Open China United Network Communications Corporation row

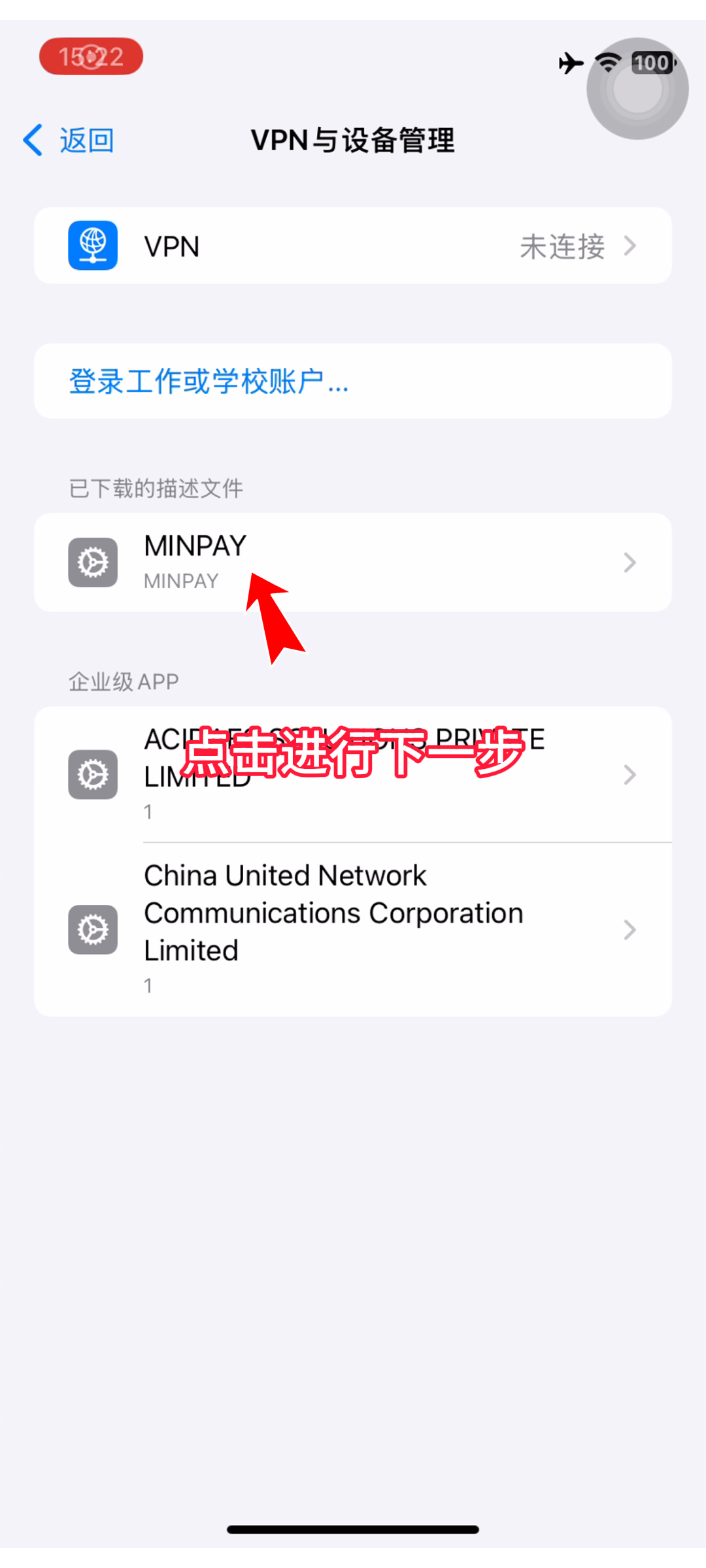pyautogui.click(x=353, y=929)
